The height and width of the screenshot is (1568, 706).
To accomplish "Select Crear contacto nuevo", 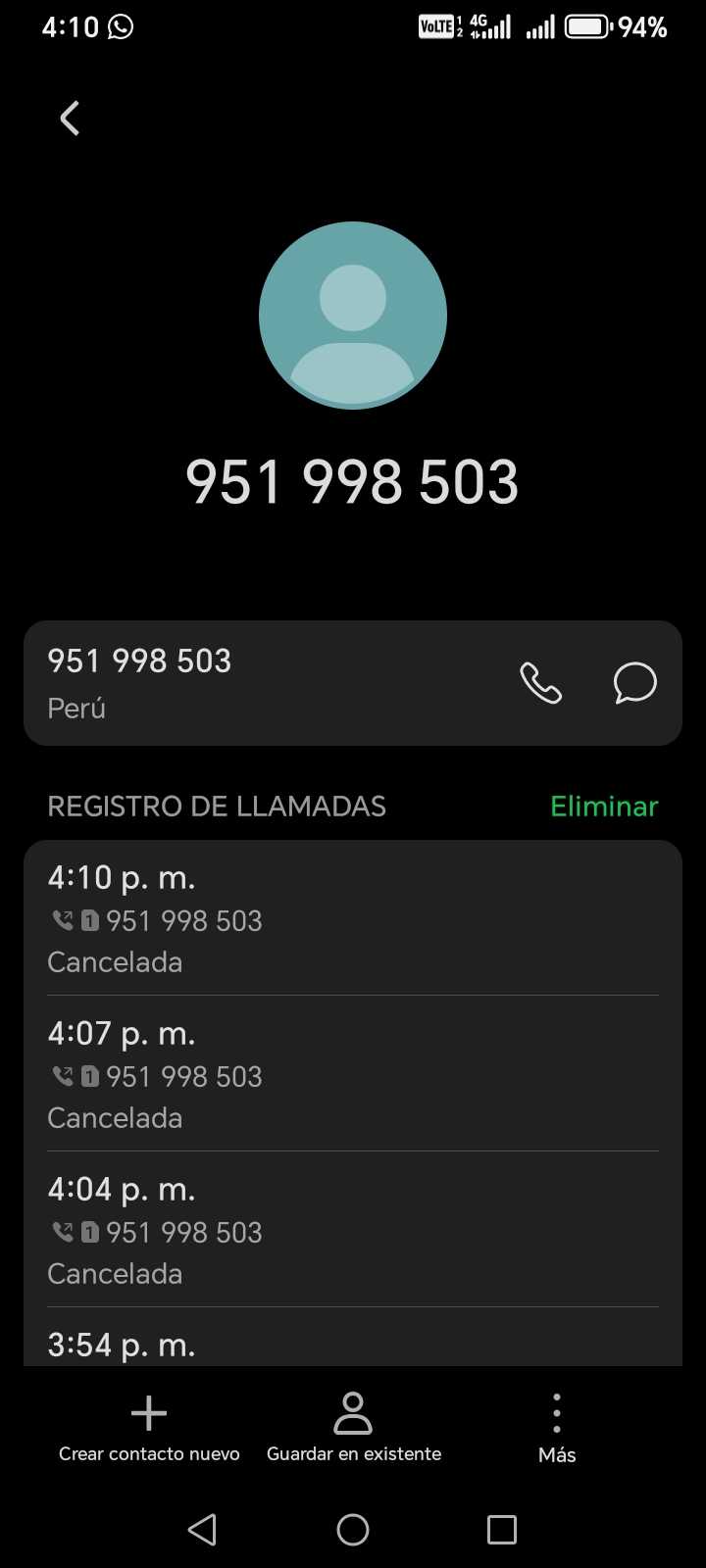I will pyautogui.click(x=149, y=1427).
